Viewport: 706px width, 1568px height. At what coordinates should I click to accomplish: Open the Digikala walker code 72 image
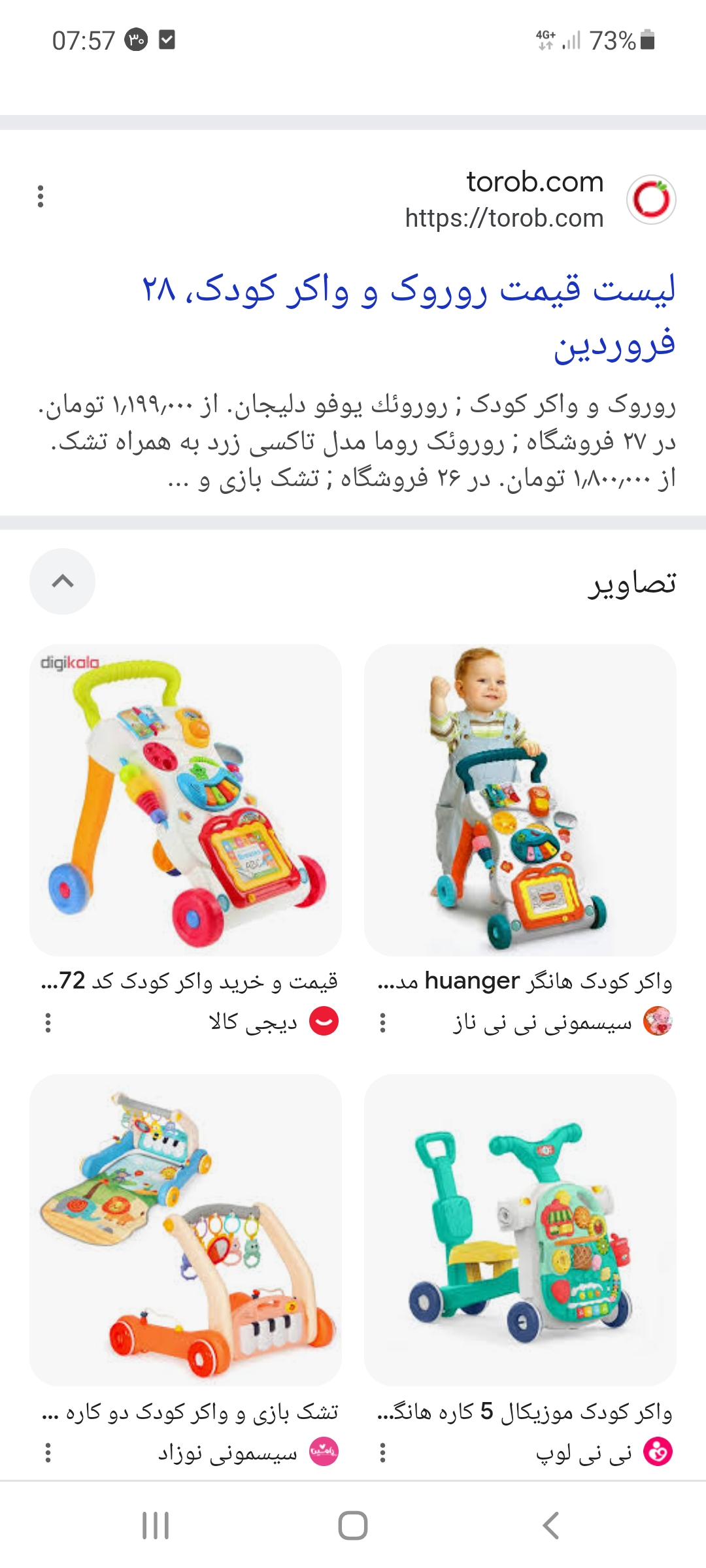(x=186, y=800)
